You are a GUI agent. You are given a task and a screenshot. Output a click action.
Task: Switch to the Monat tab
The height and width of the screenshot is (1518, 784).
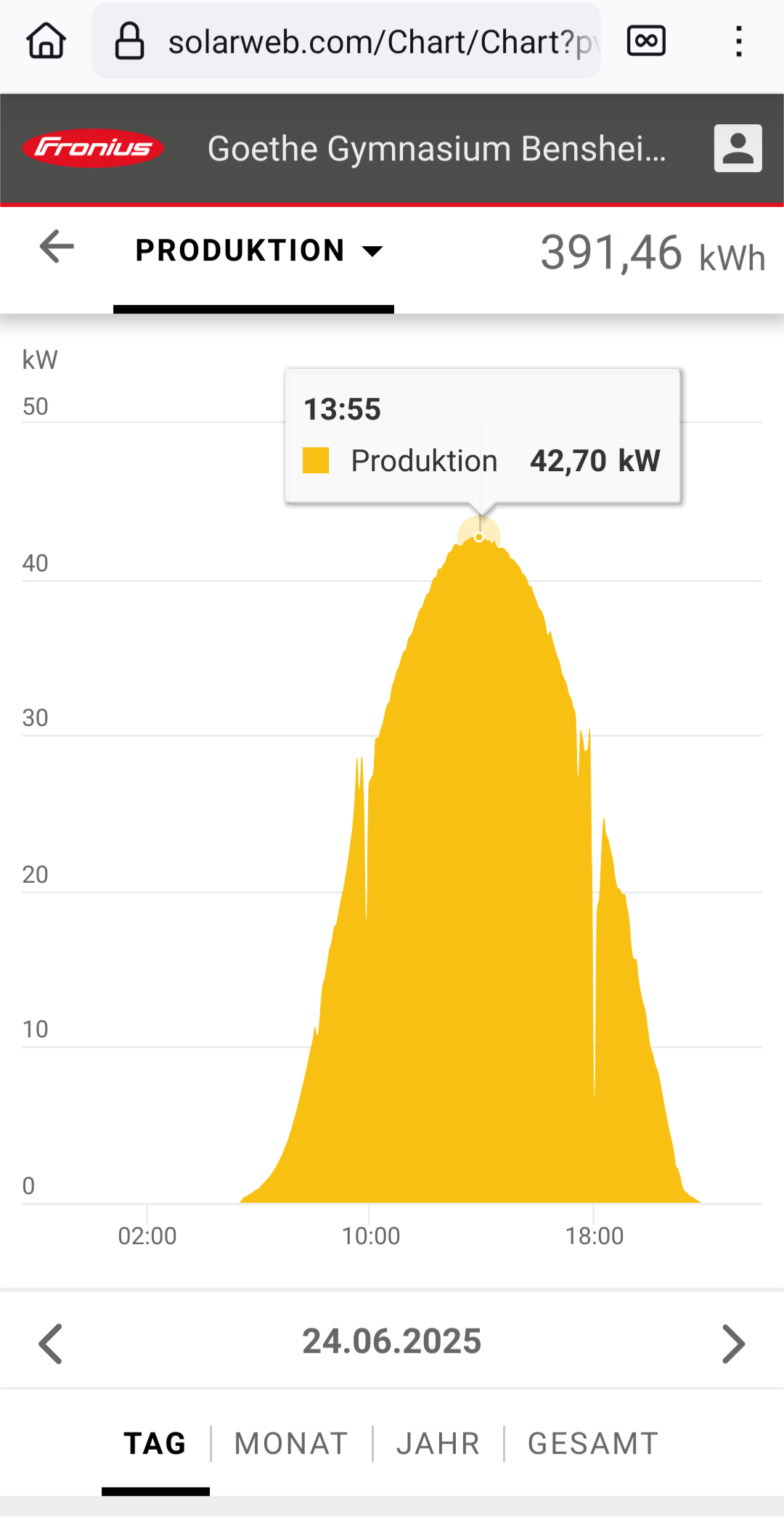pos(291,1443)
